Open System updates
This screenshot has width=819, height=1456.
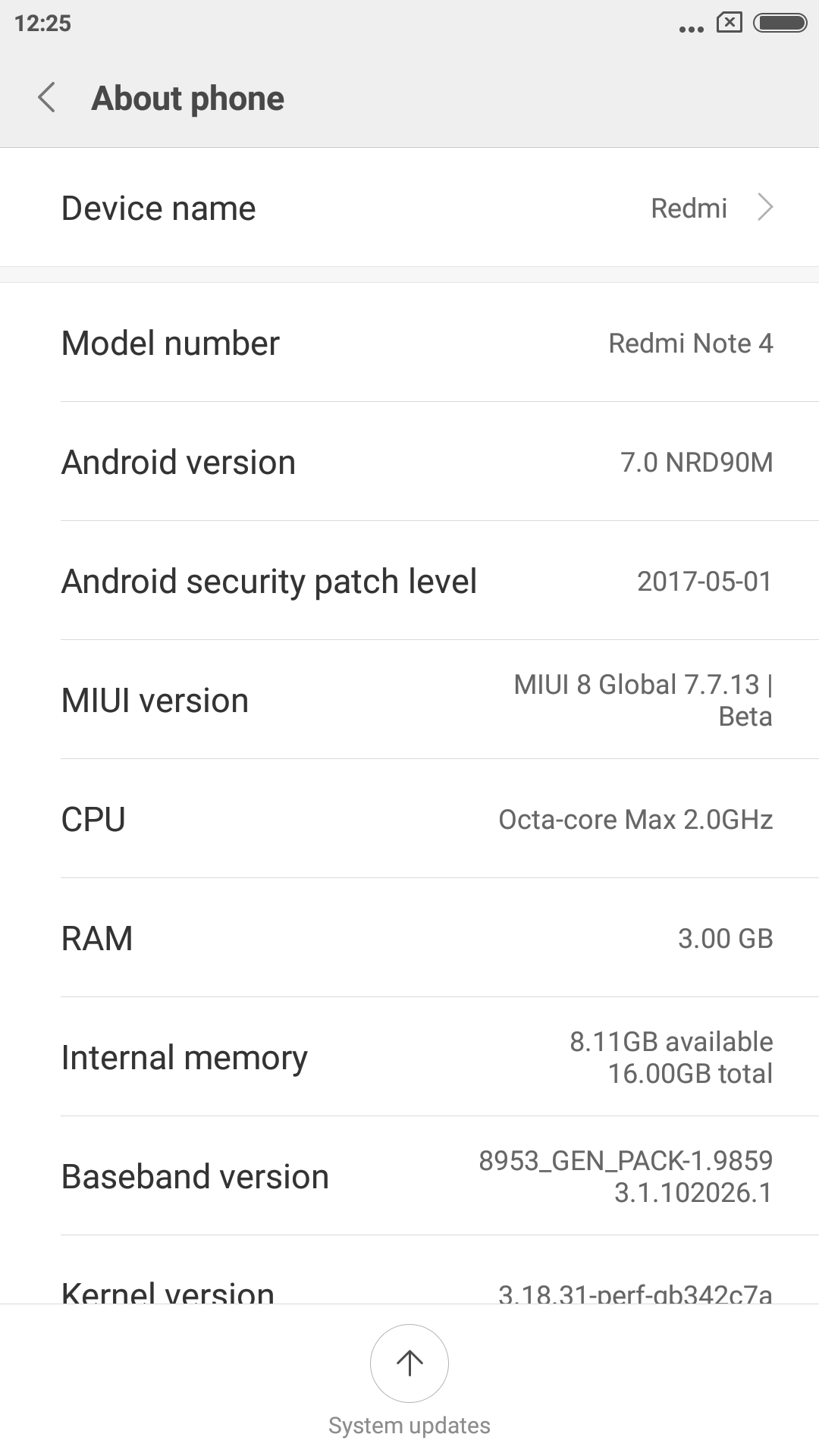409,1363
